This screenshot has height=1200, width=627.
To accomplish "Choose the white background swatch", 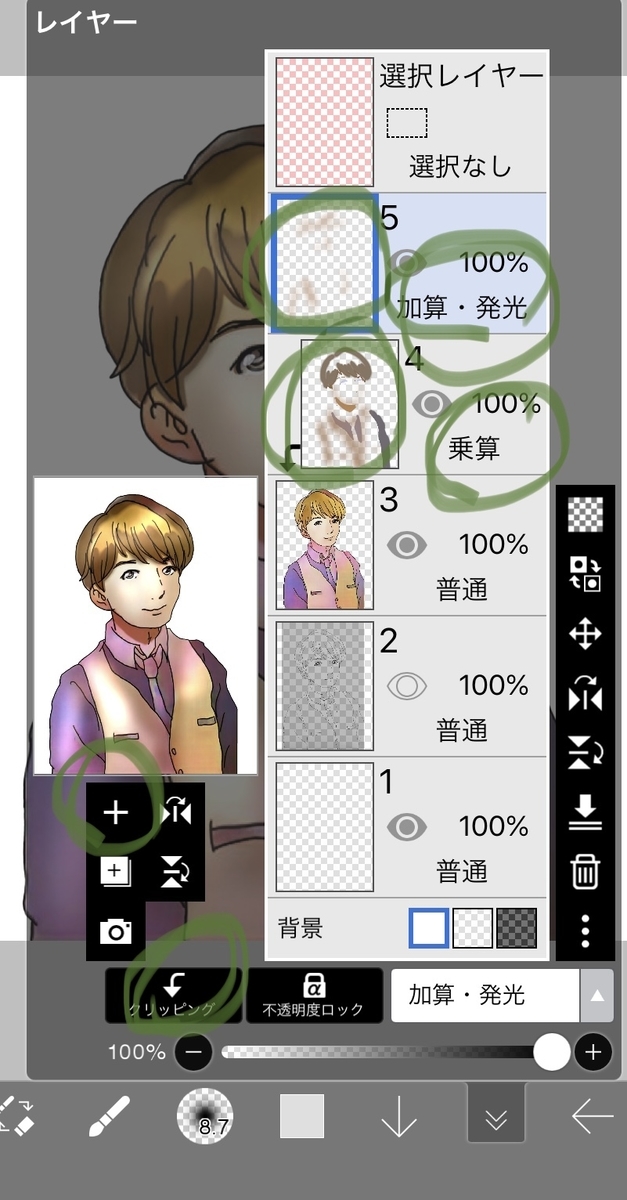I will click(428, 928).
